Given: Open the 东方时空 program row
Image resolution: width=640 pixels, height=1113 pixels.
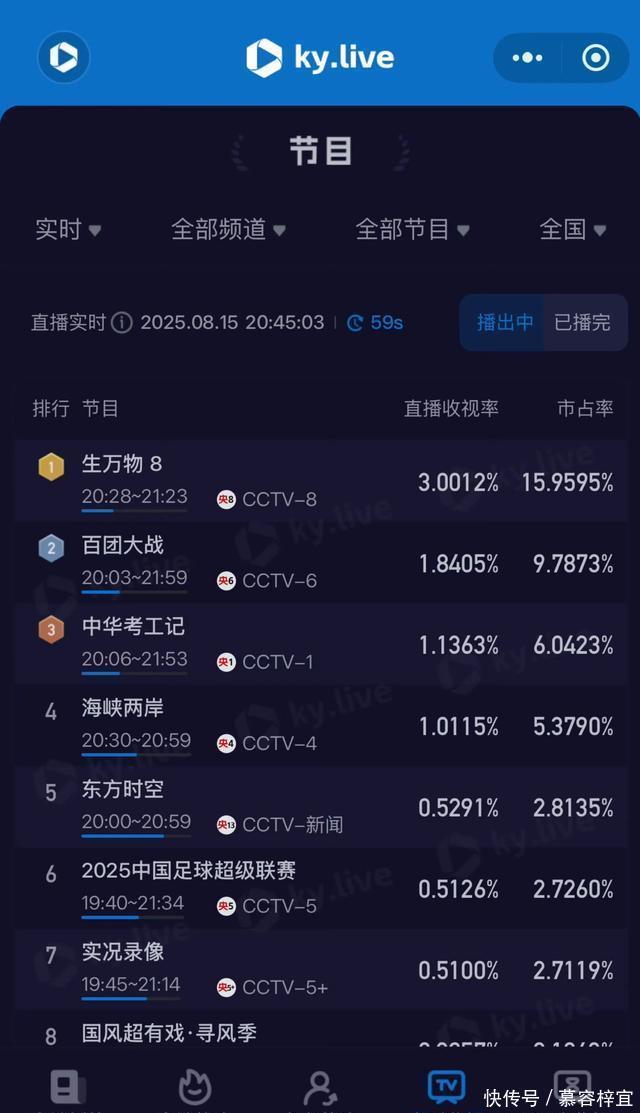Looking at the screenshot, I should coord(320,806).
